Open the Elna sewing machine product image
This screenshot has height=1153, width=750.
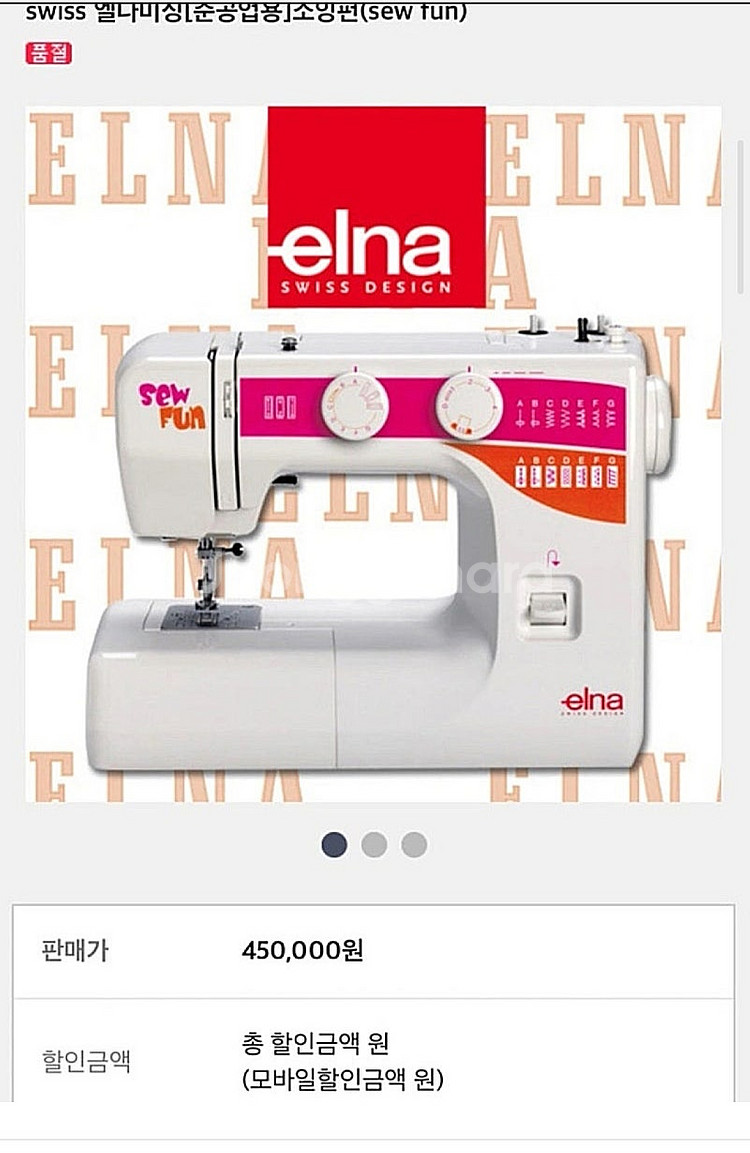coord(373,455)
